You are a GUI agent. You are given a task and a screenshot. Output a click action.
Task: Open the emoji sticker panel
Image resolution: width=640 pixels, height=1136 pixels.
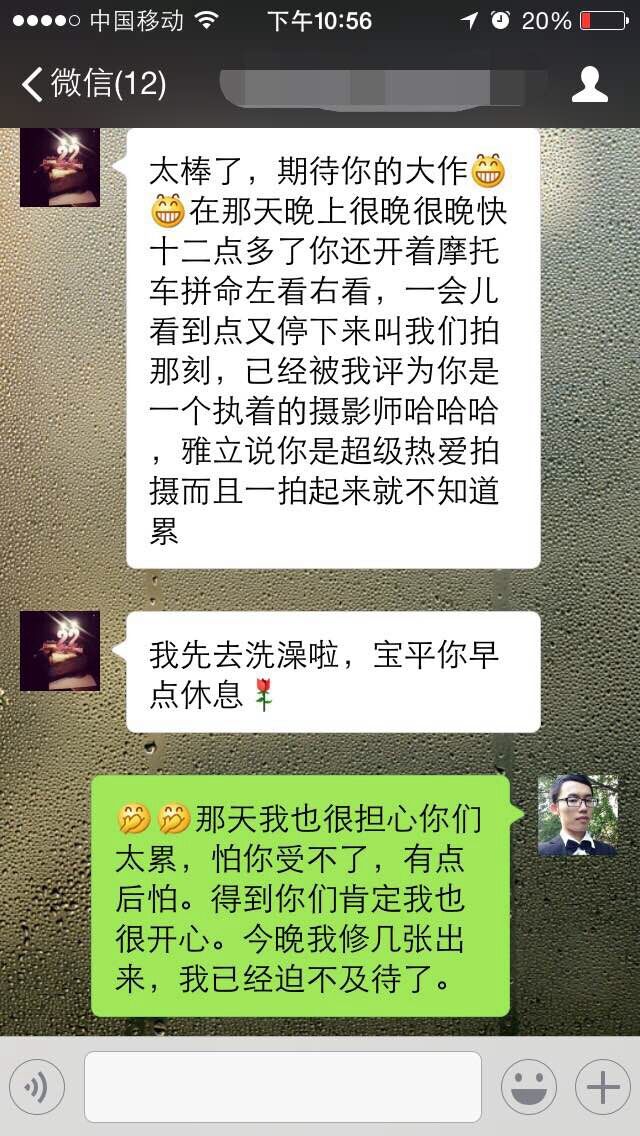pyautogui.click(x=528, y=1087)
